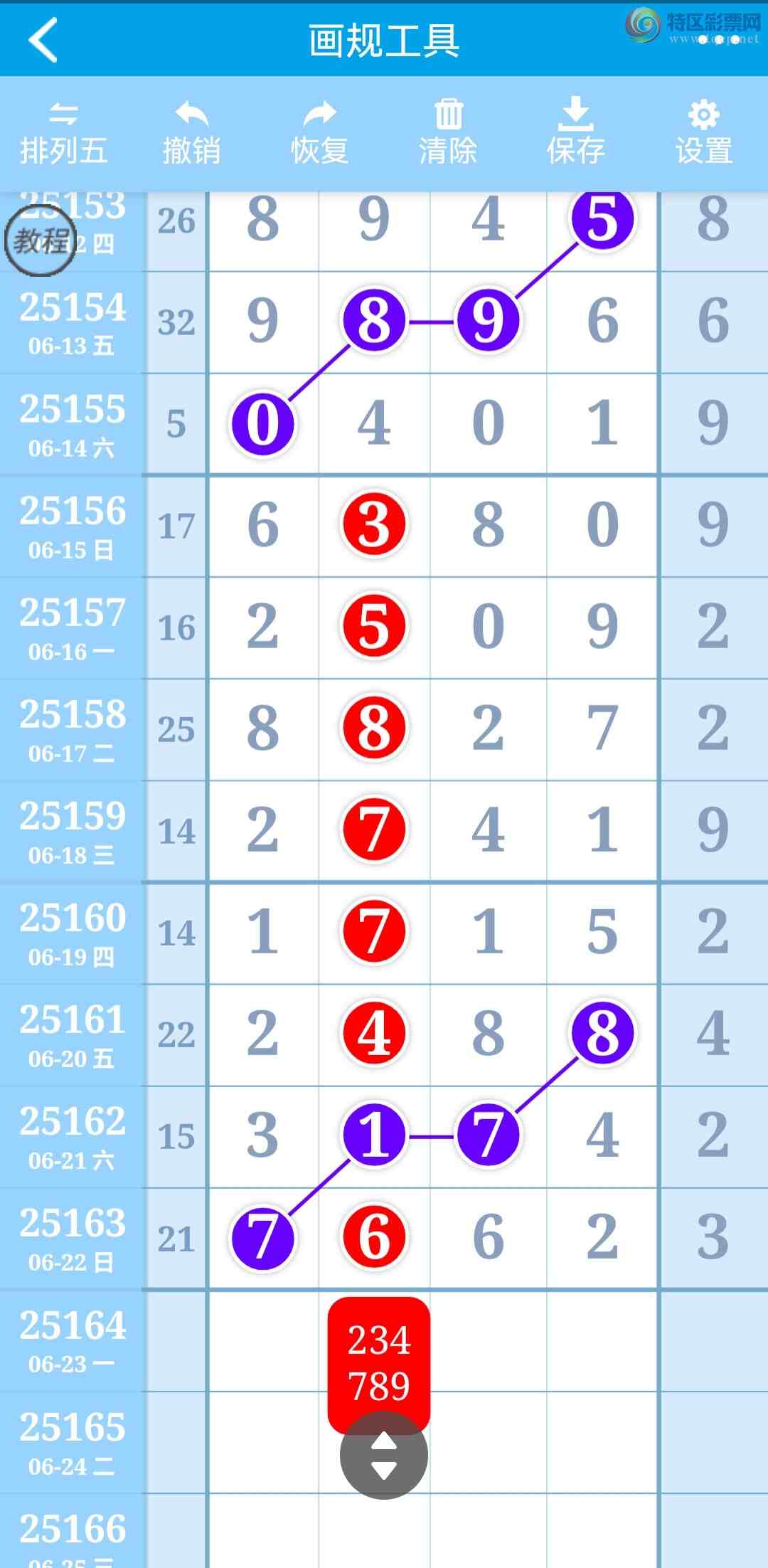
Task: Toggle the red 6 in row 25163
Action: click(x=375, y=1237)
